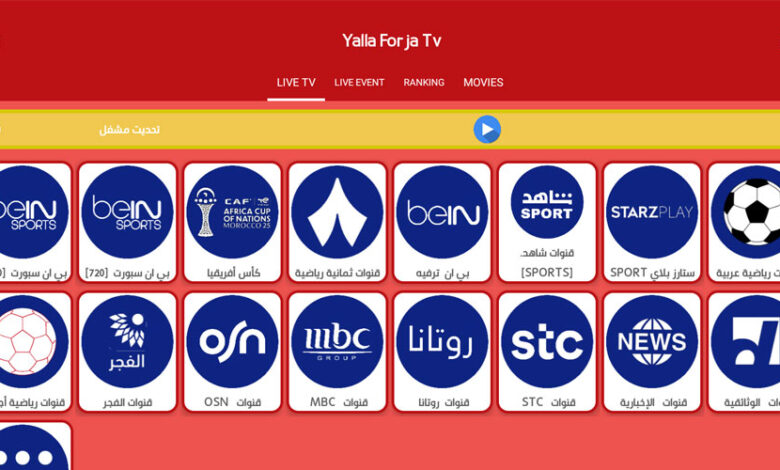Open beIN Sports [720] channel tile
780x470 pixels.
[x=127, y=222]
